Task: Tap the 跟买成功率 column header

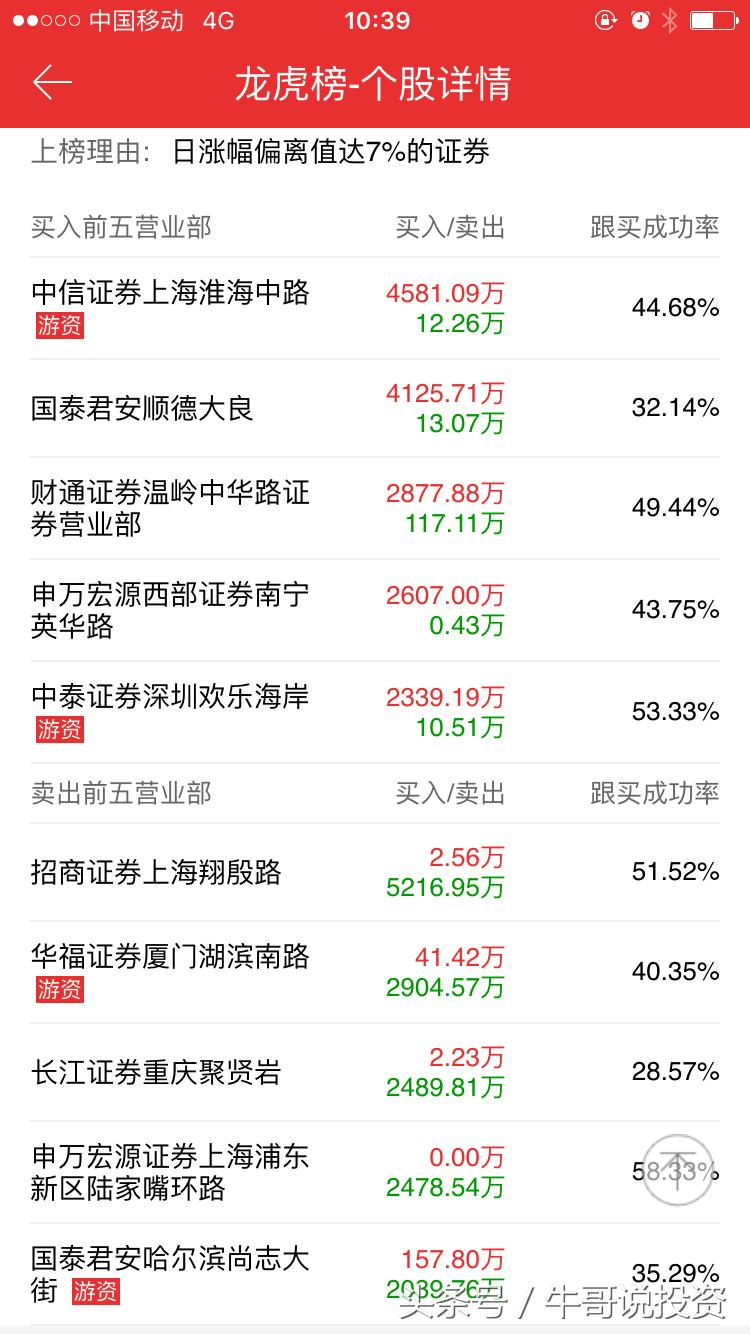Action: pyautogui.click(x=655, y=228)
